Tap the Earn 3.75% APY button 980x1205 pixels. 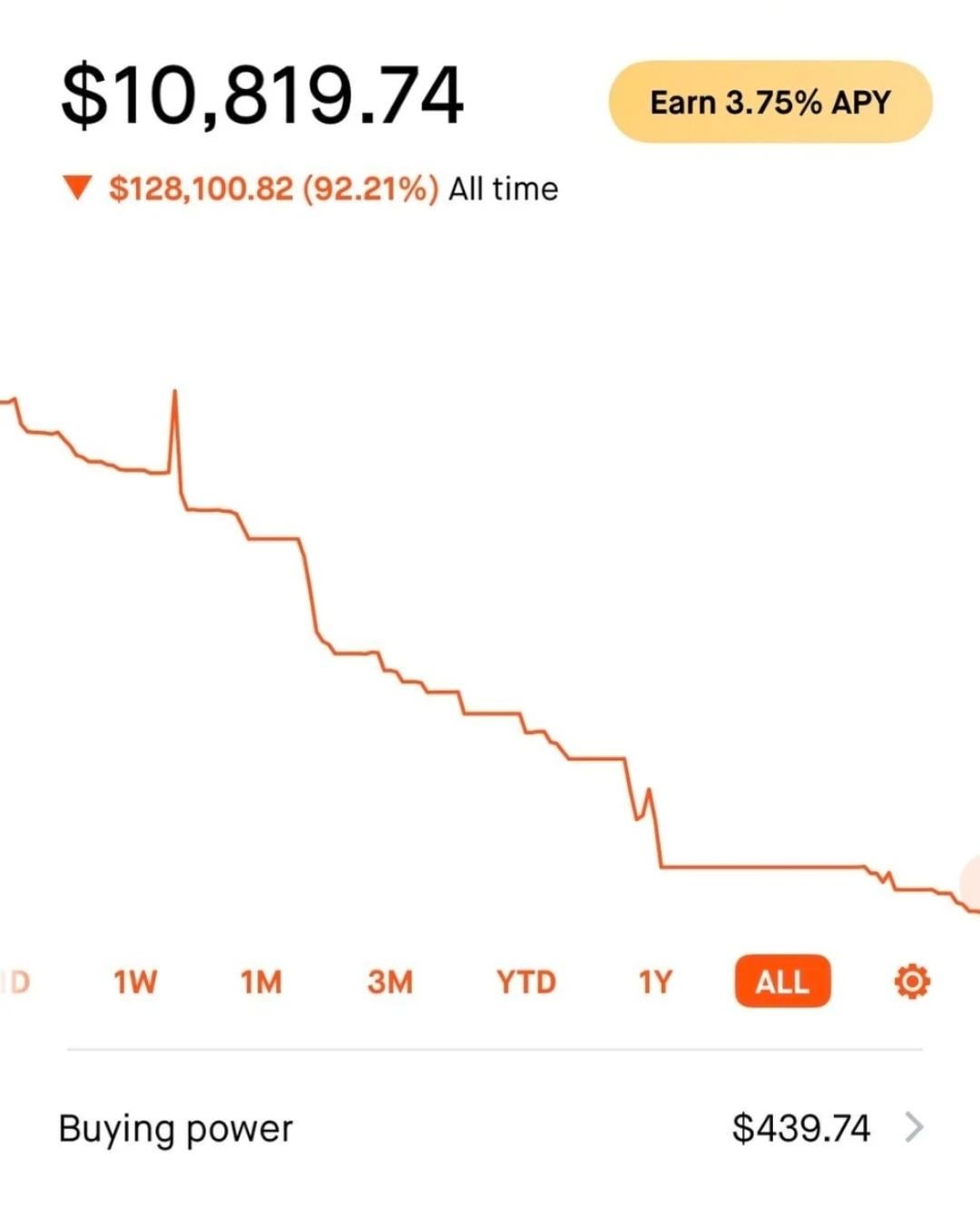tap(770, 102)
